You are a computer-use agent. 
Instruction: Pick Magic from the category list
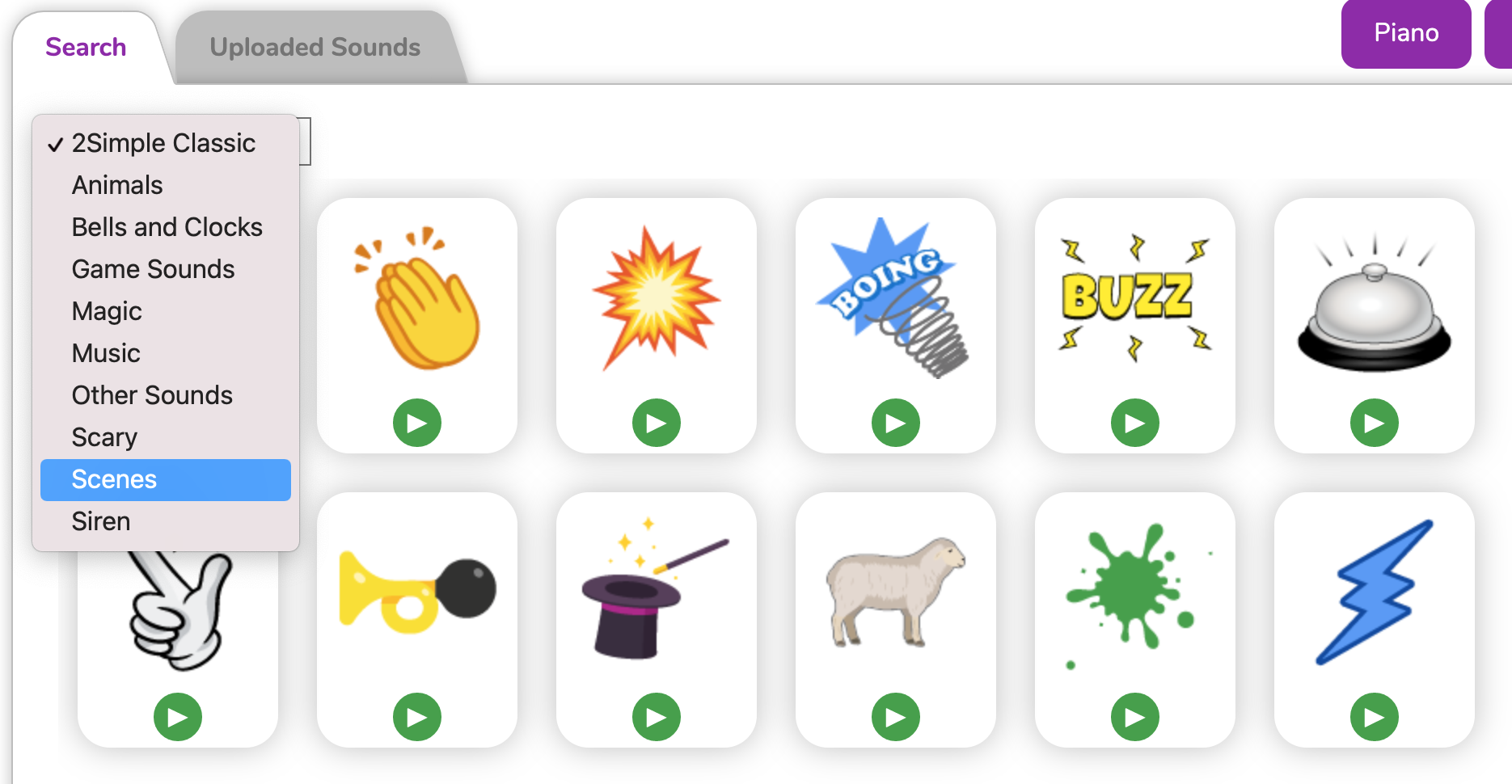[x=107, y=311]
